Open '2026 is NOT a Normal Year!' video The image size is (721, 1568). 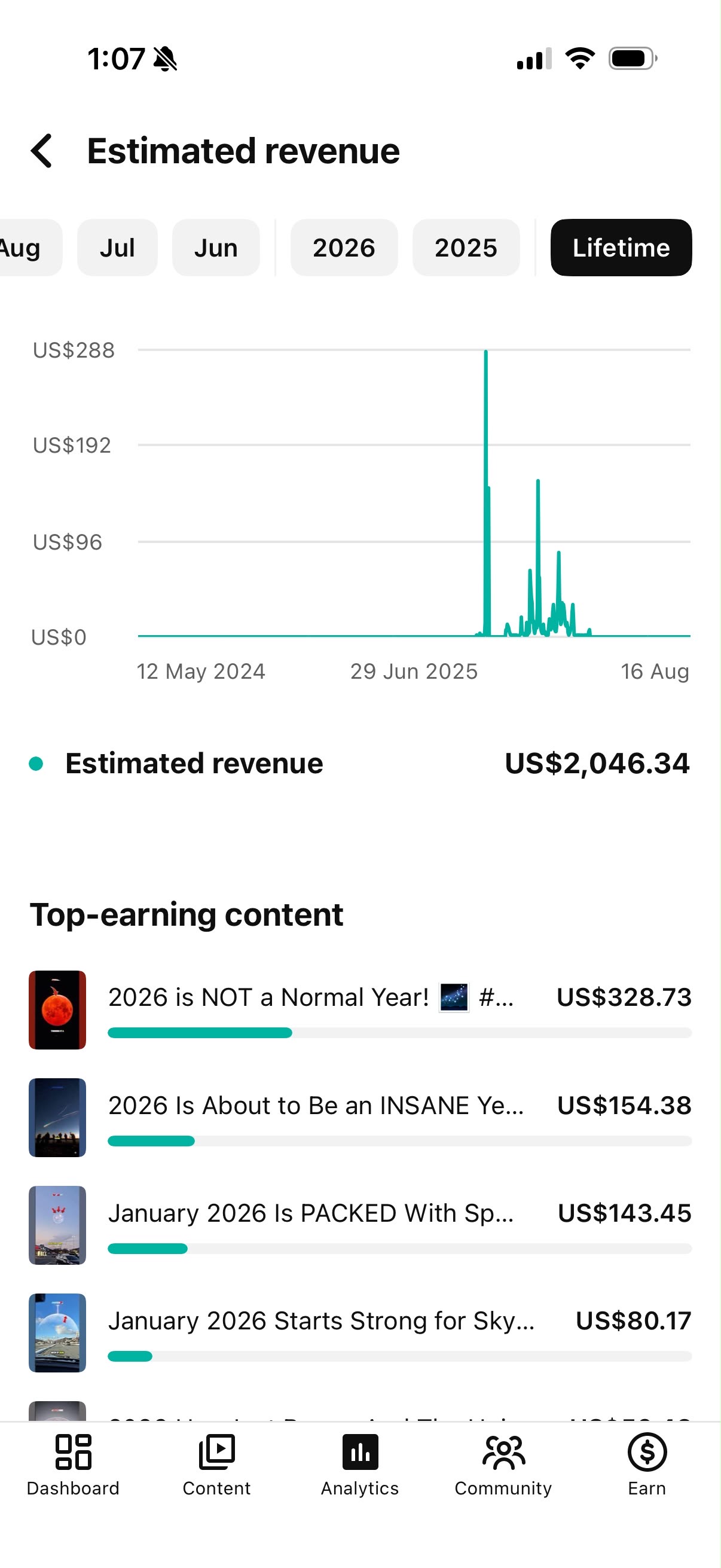click(x=360, y=1009)
